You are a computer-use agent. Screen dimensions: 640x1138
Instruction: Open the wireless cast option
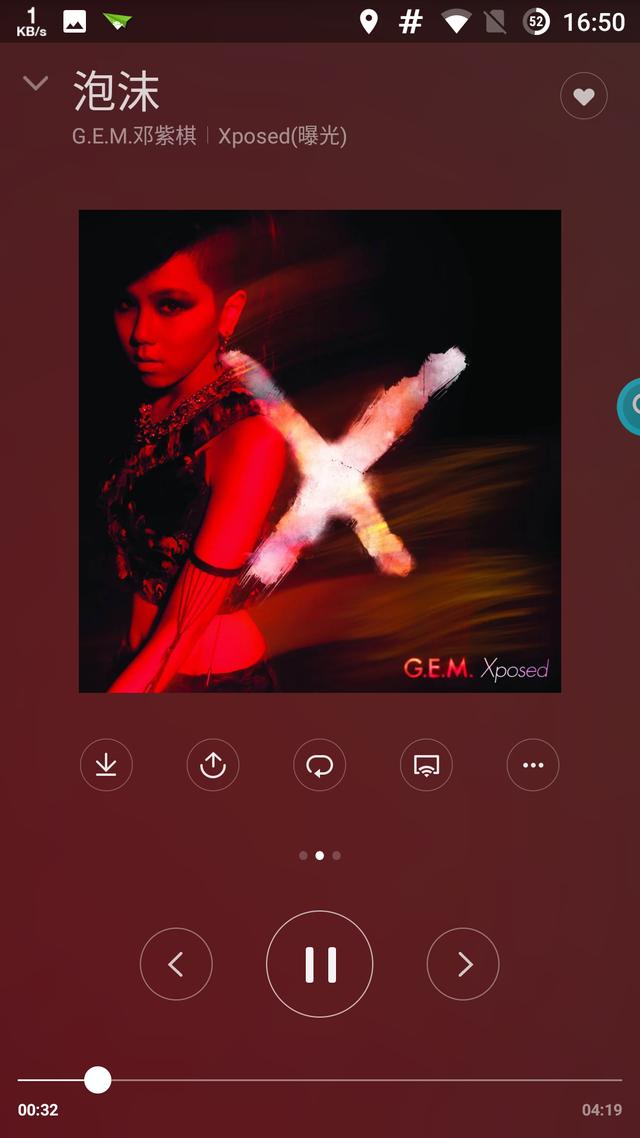click(x=426, y=764)
